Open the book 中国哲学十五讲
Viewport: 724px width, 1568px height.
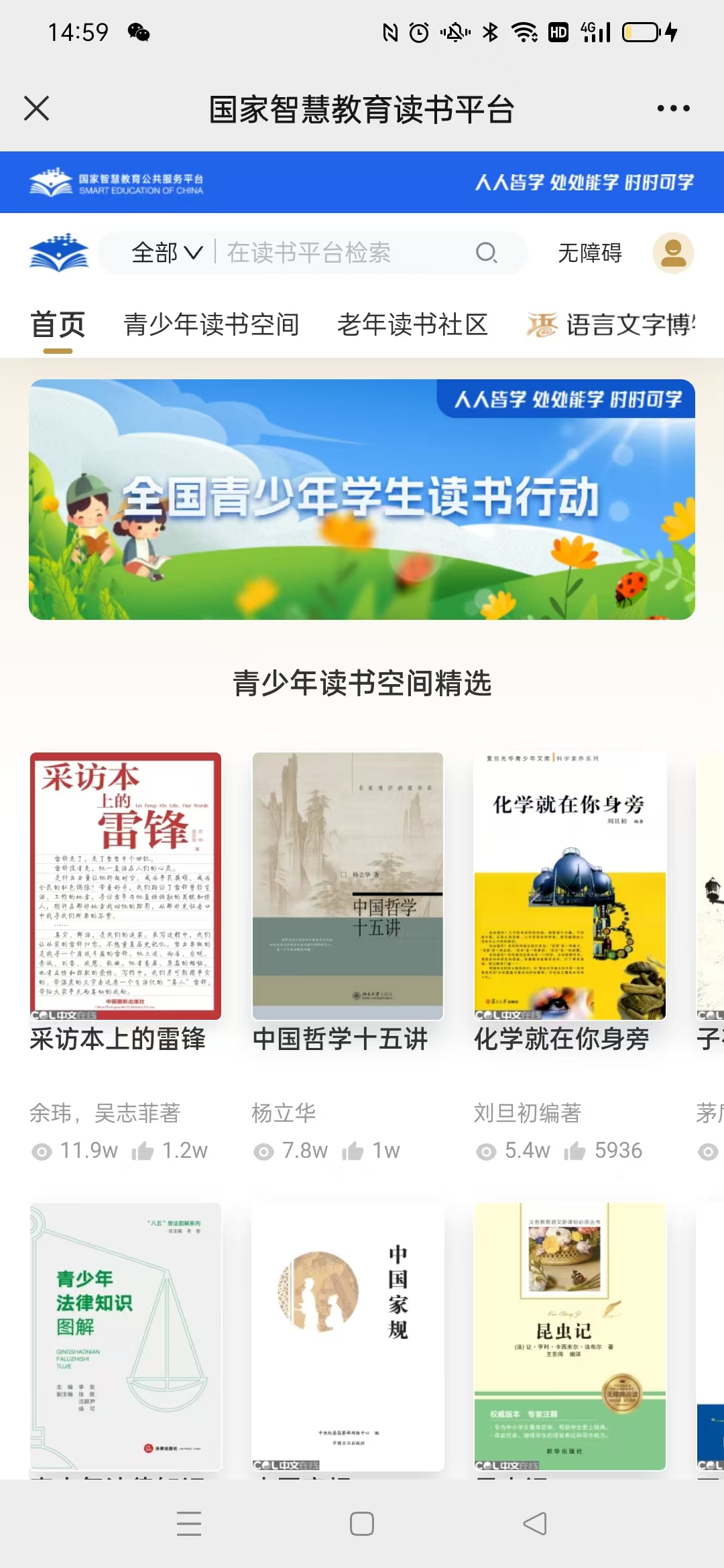point(347,886)
